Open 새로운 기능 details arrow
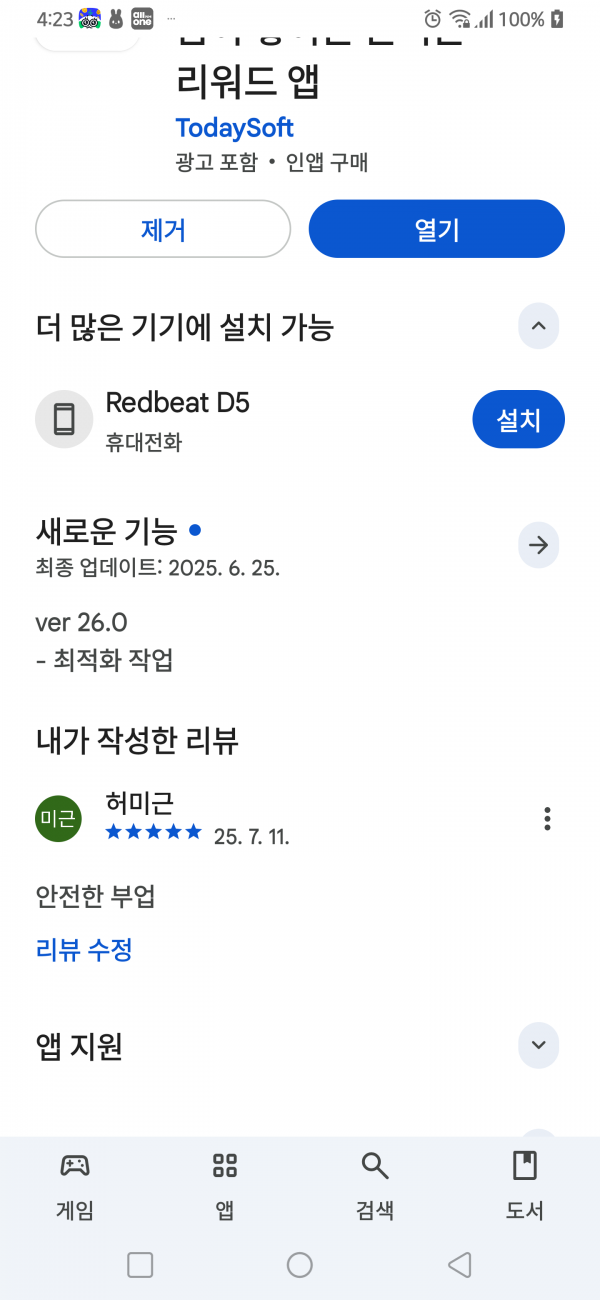 click(539, 545)
